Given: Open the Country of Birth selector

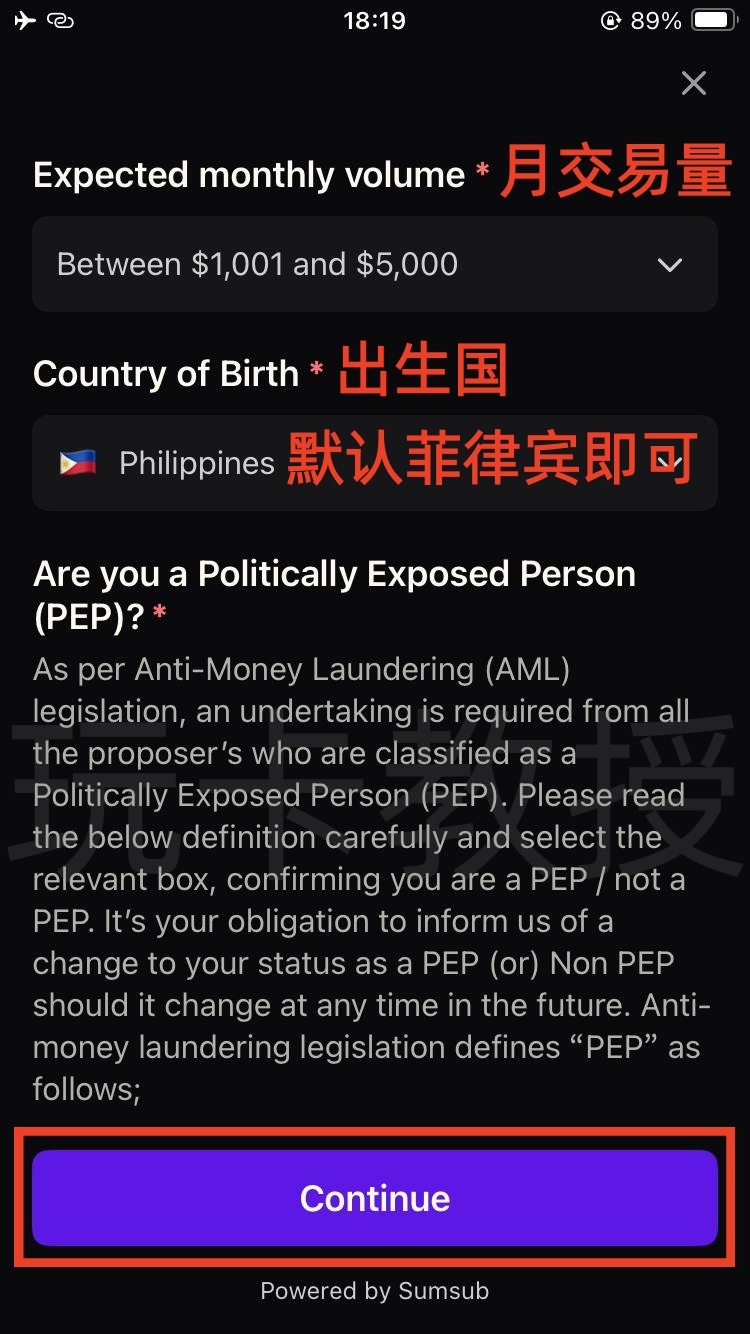Looking at the screenshot, I should coord(374,463).
